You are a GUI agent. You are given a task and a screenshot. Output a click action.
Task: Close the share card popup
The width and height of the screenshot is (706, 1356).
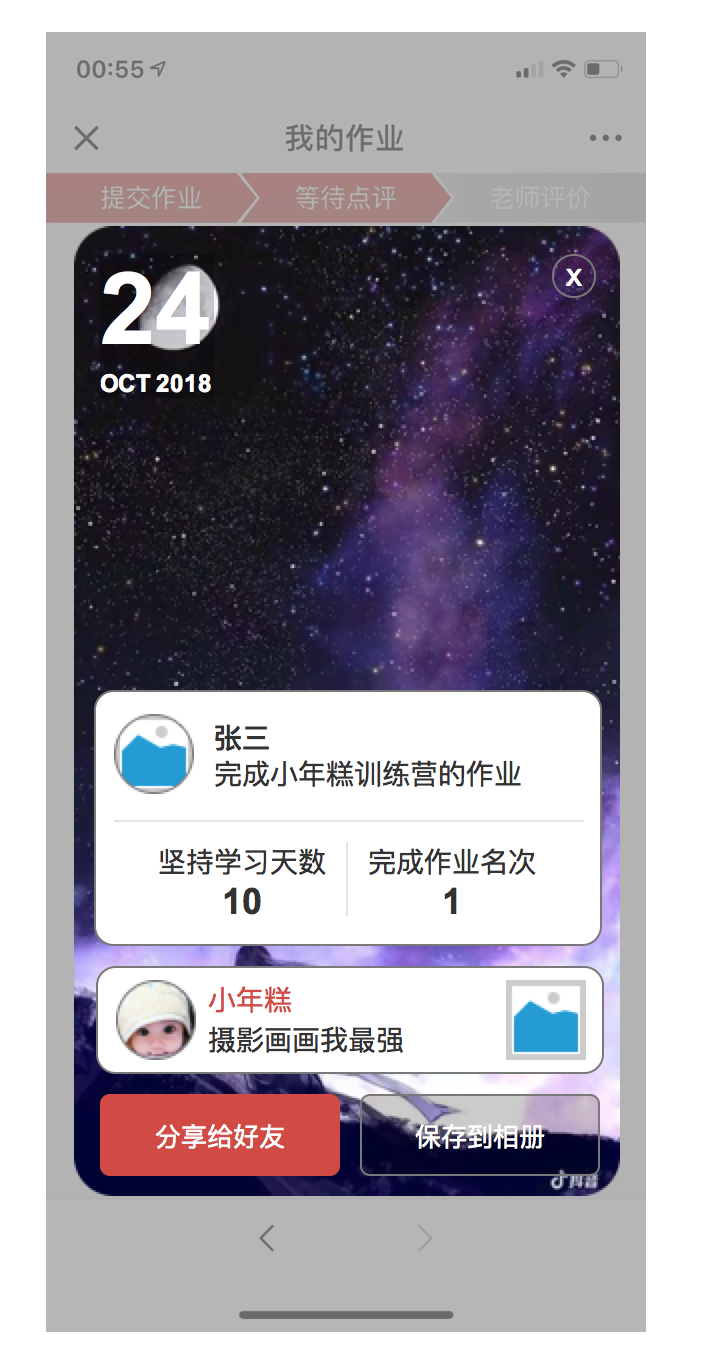pyautogui.click(x=573, y=277)
